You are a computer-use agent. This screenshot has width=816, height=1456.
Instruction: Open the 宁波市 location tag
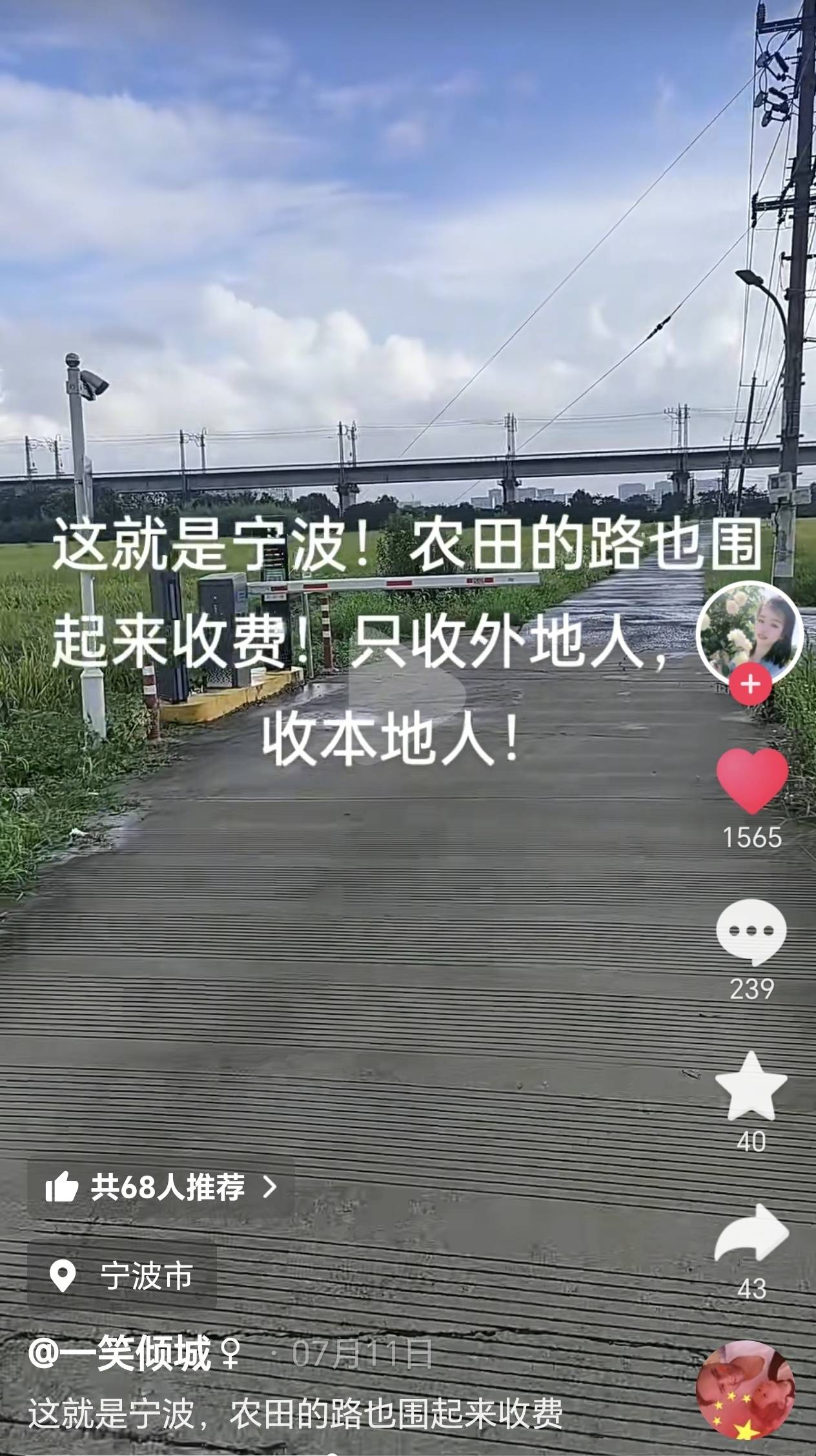click(123, 1276)
